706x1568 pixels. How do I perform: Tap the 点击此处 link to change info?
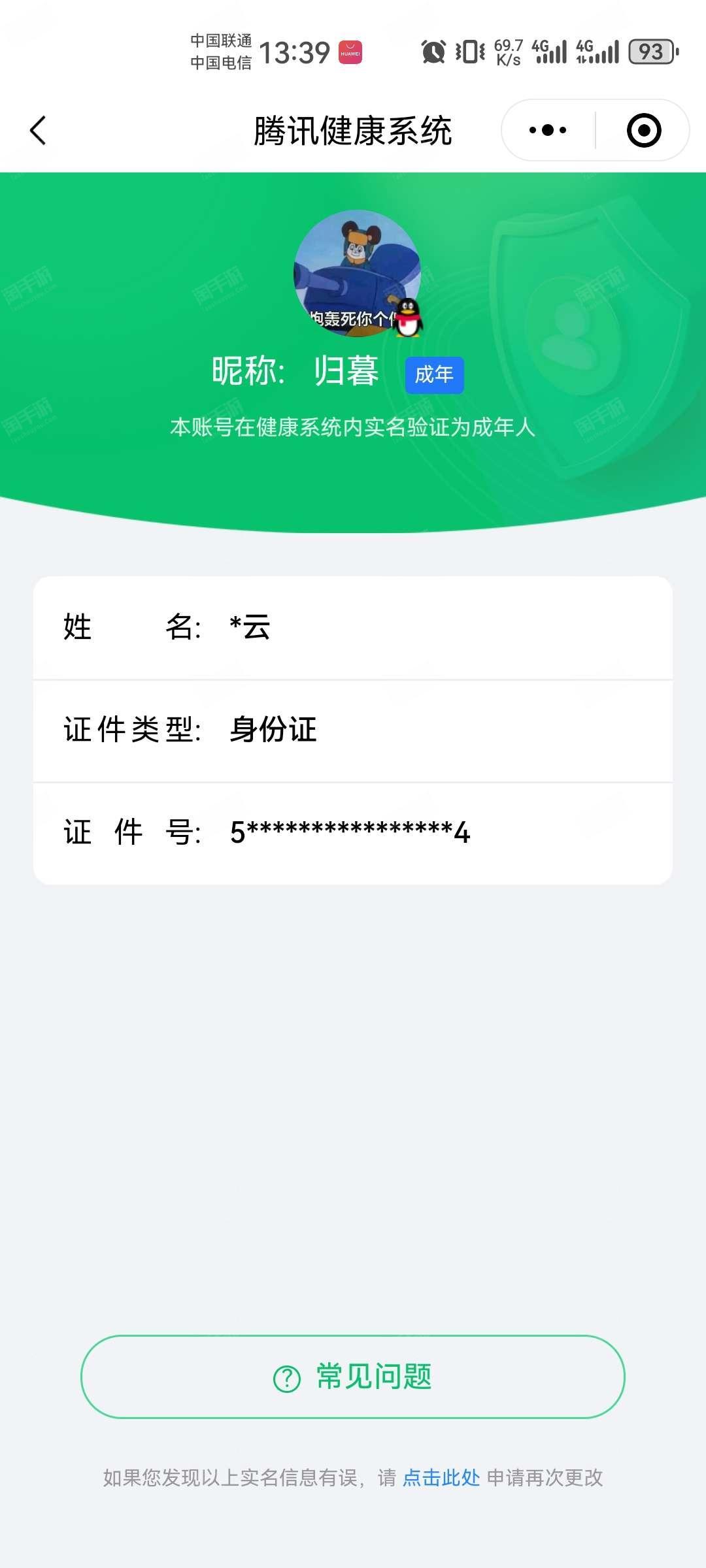pyautogui.click(x=441, y=1478)
